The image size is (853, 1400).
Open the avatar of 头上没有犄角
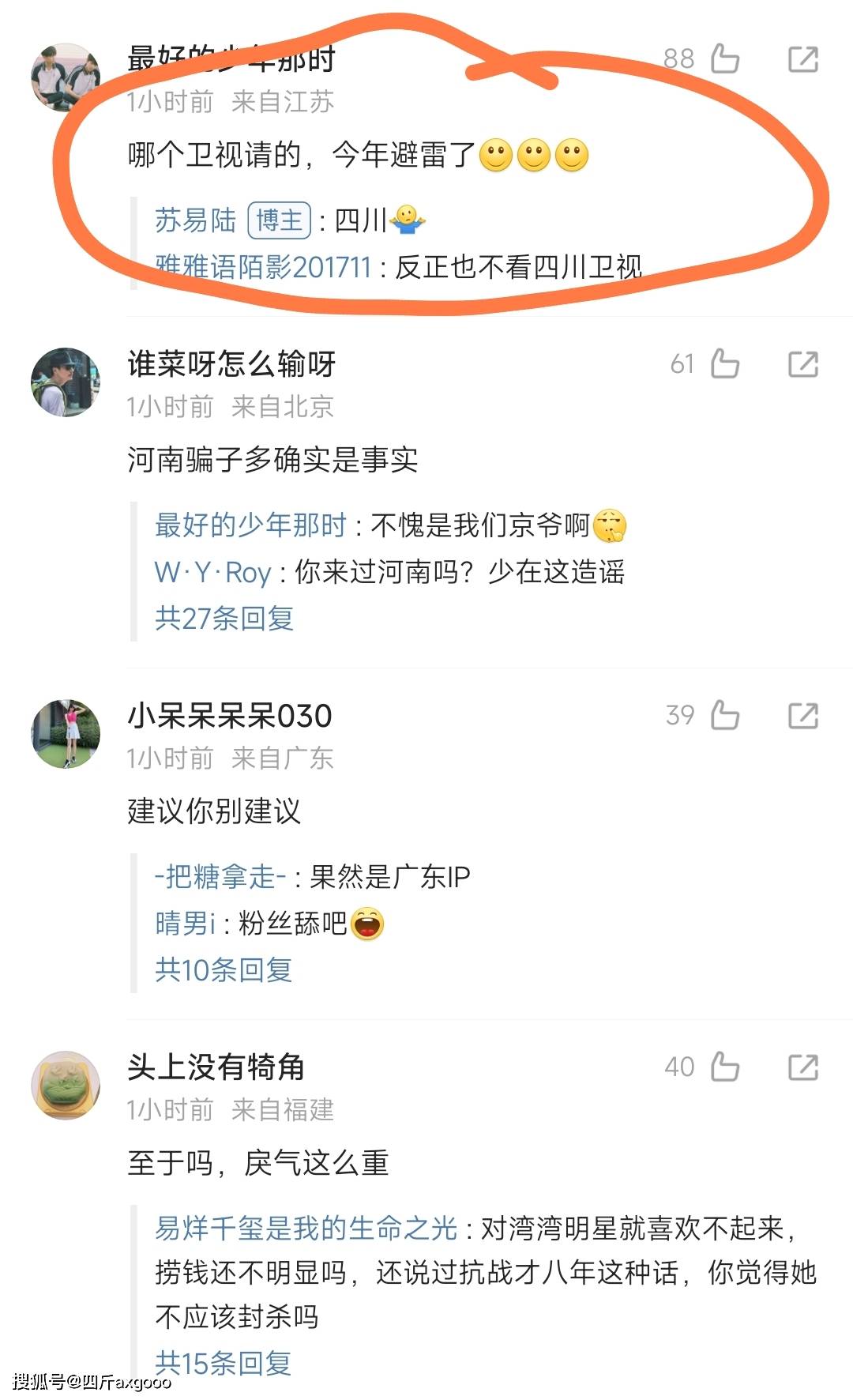pyautogui.click(x=66, y=1085)
